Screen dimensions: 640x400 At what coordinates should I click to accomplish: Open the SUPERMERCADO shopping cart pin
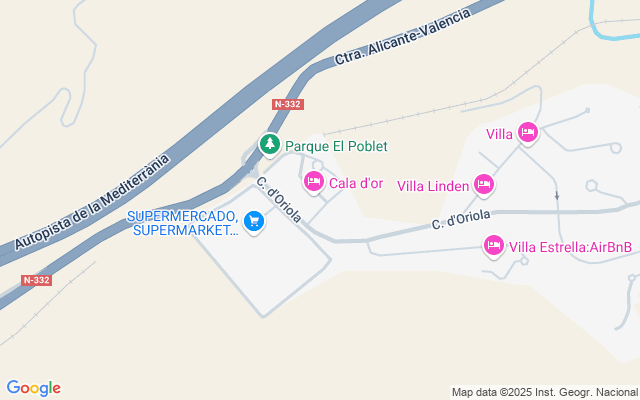(254, 222)
